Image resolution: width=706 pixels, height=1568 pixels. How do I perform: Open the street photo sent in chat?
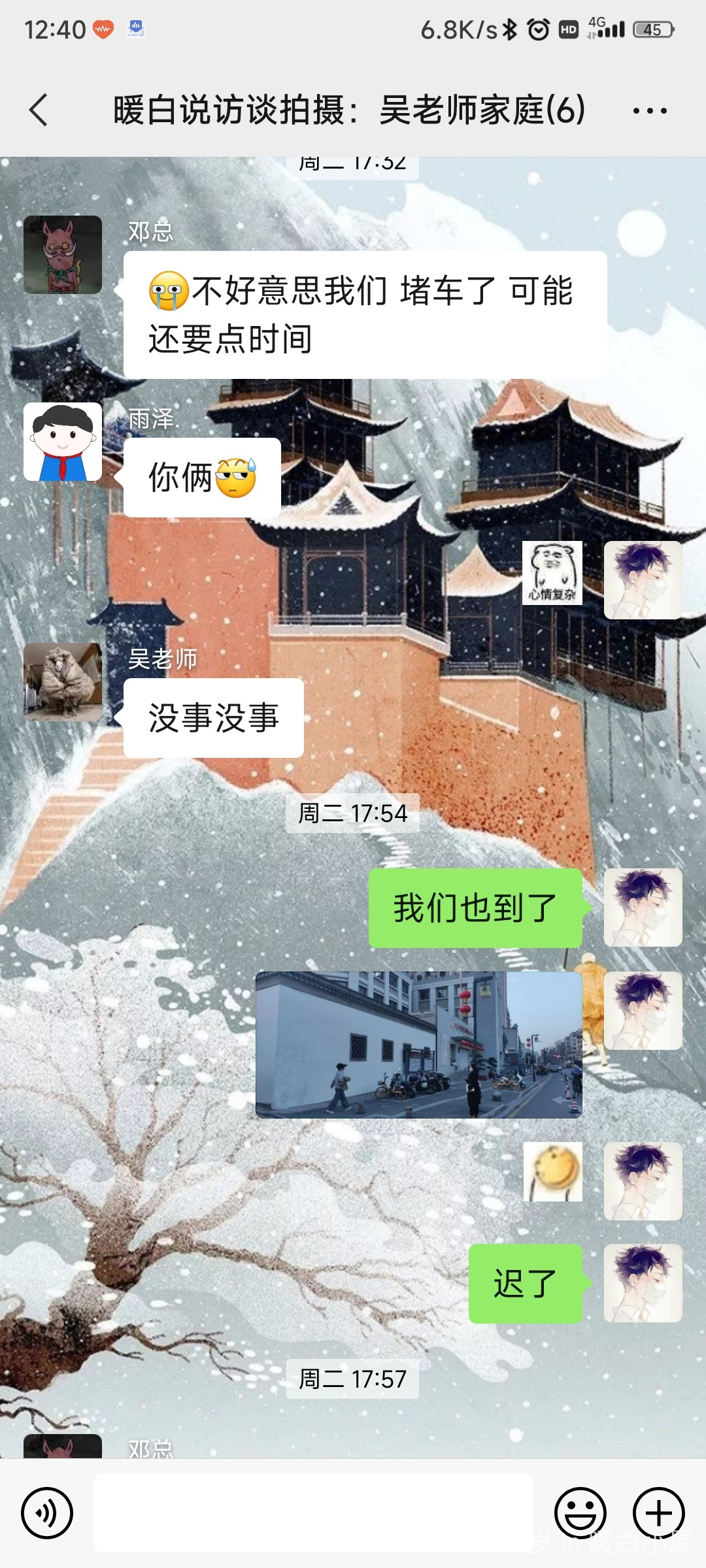tap(418, 1045)
